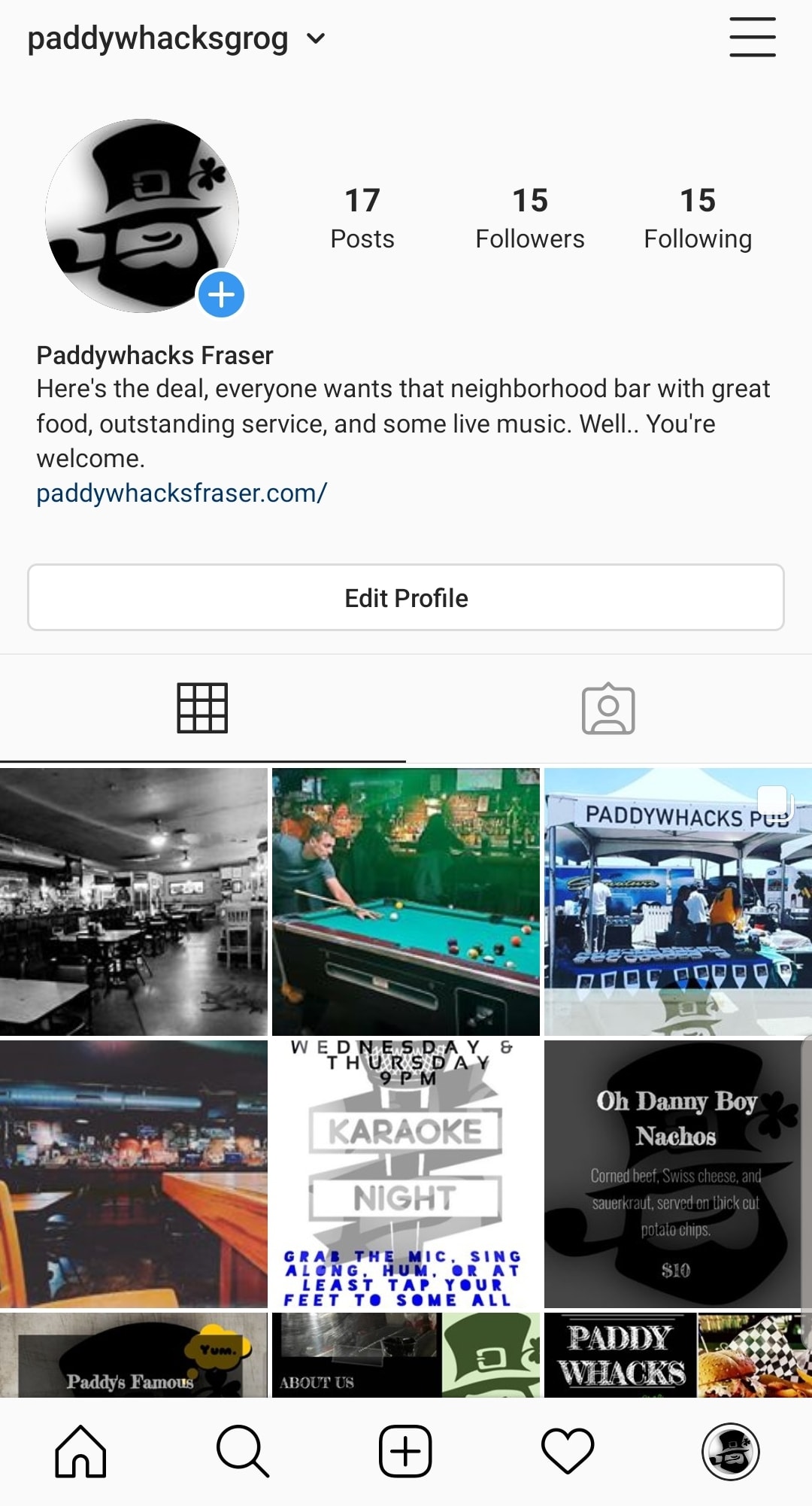Open the account switcher dropdown for paddywhacksgrog

[317, 38]
